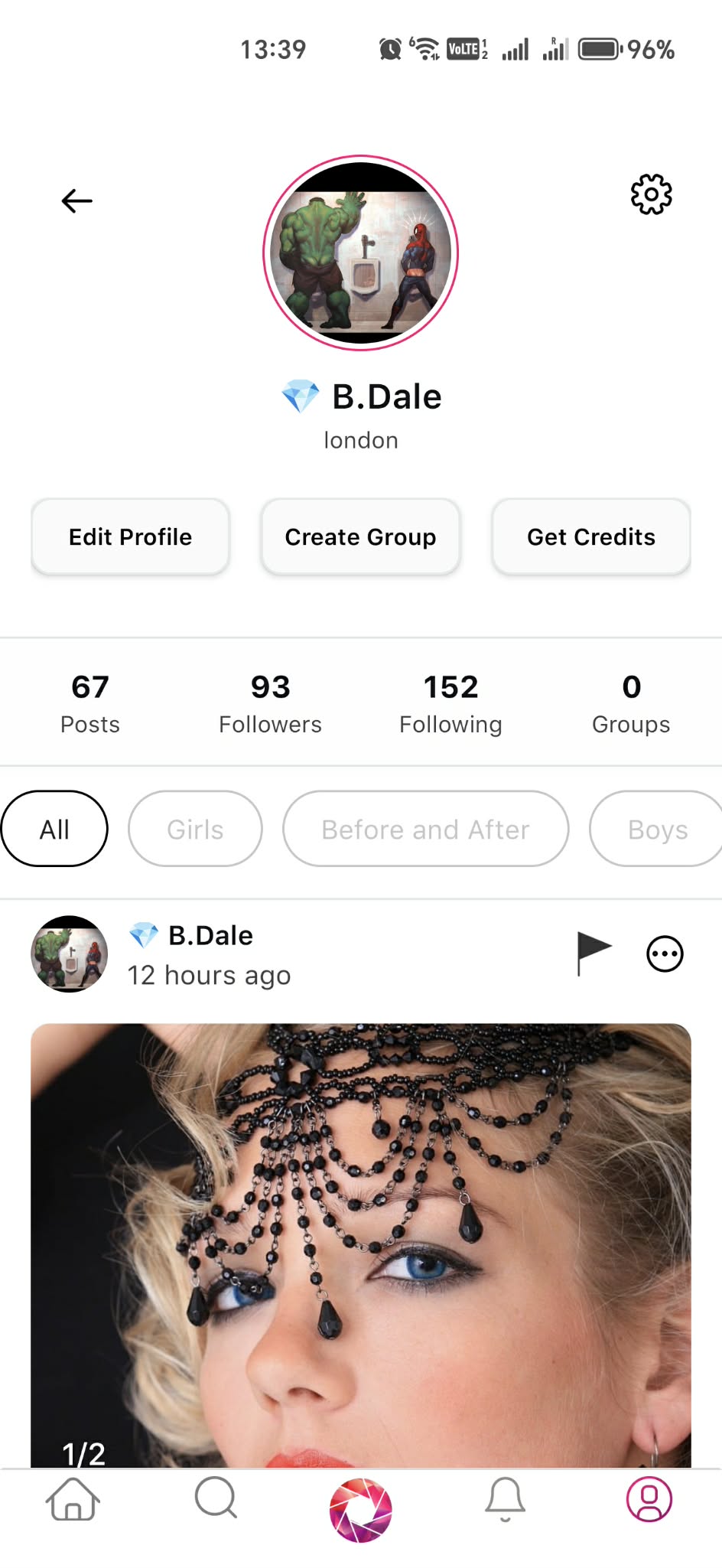Enlarge the B.Dale profile picture

click(360, 253)
